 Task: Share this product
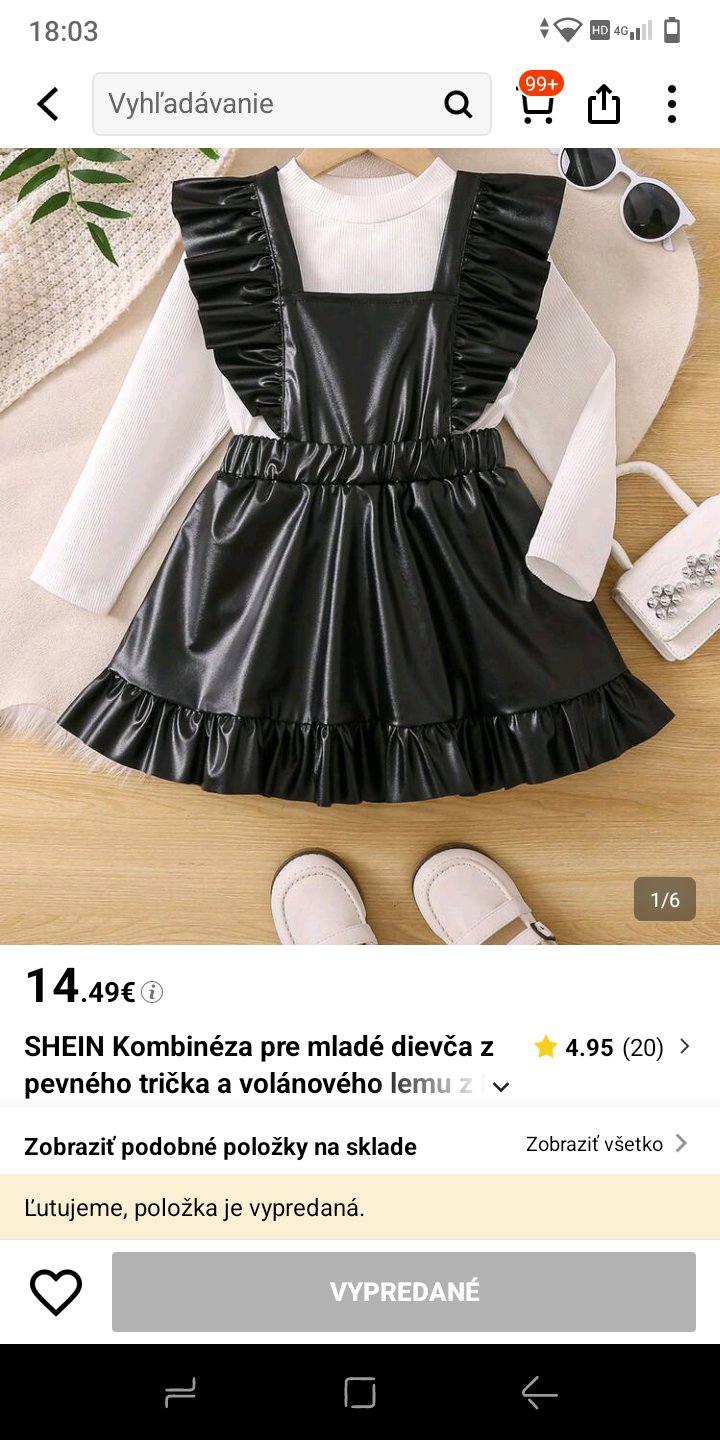[604, 104]
